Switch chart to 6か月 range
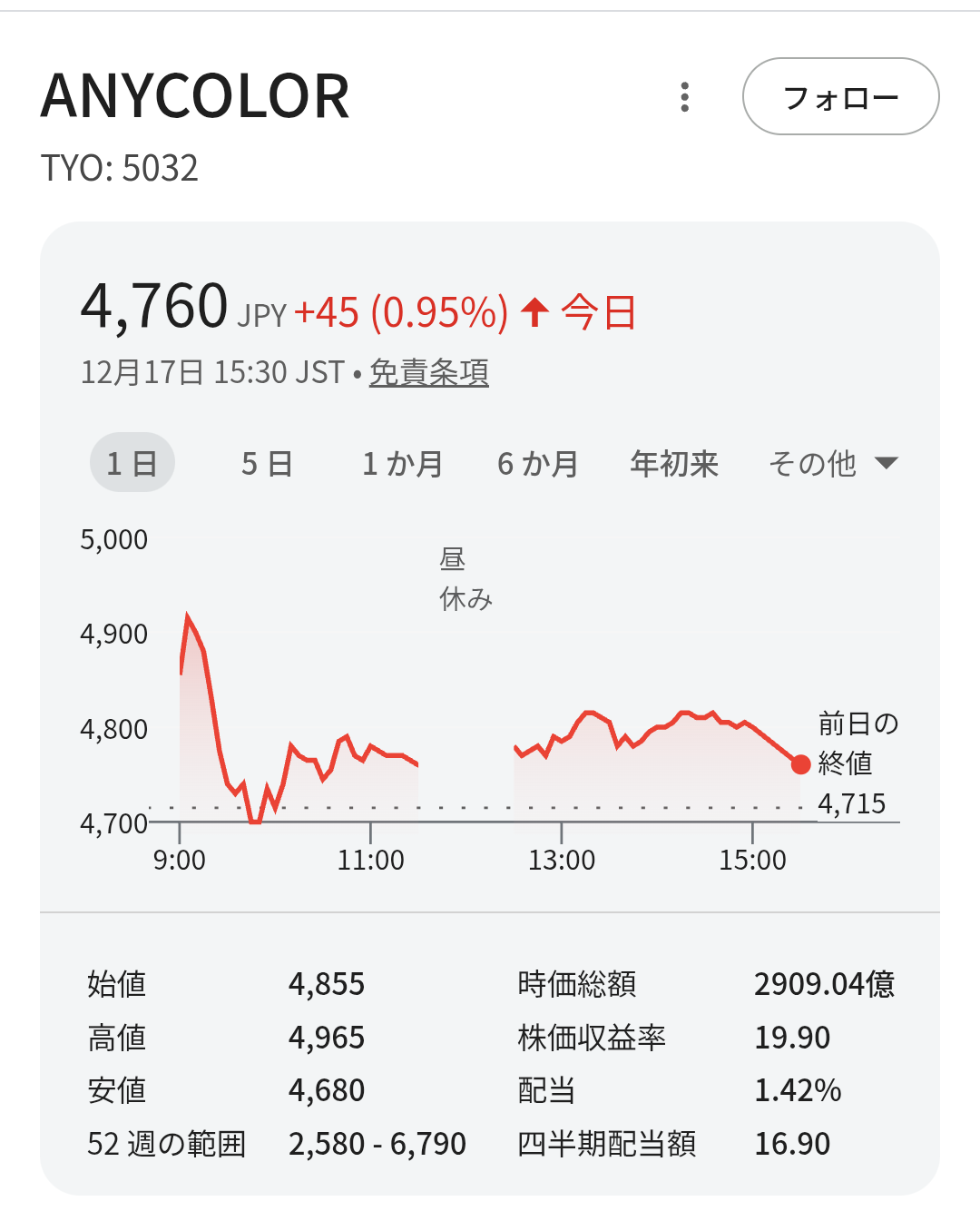This screenshot has width=980, height=1211. (x=537, y=464)
